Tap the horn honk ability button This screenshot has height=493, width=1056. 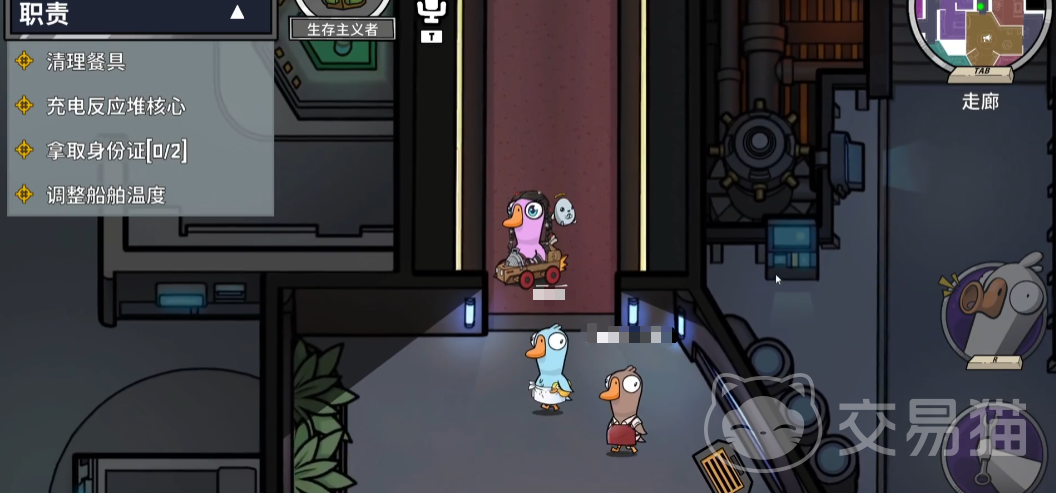[x=995, y=314]
